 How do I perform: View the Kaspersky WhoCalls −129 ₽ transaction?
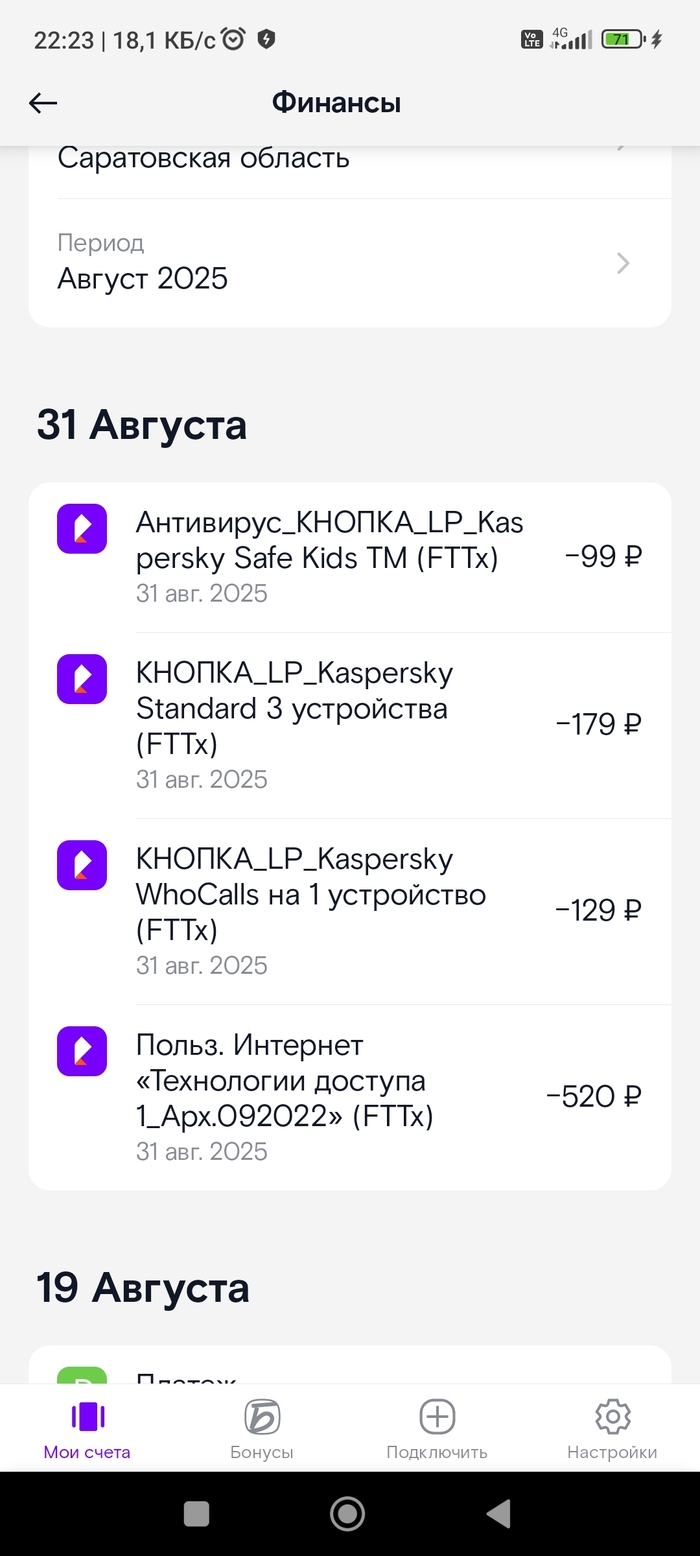[x=350, y=911]
